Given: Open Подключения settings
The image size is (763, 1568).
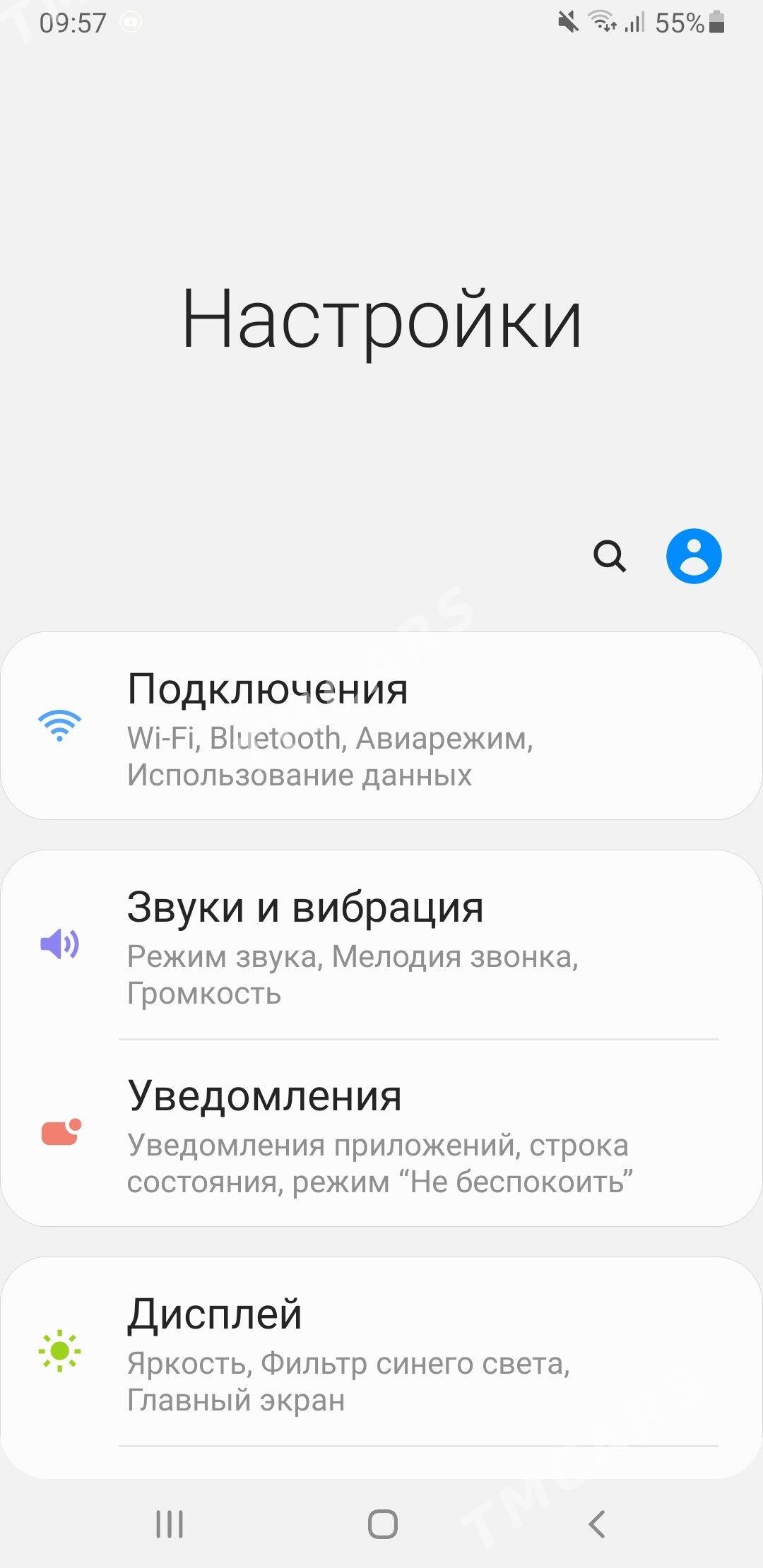Looking at the screenshot, I should [381, 726].
